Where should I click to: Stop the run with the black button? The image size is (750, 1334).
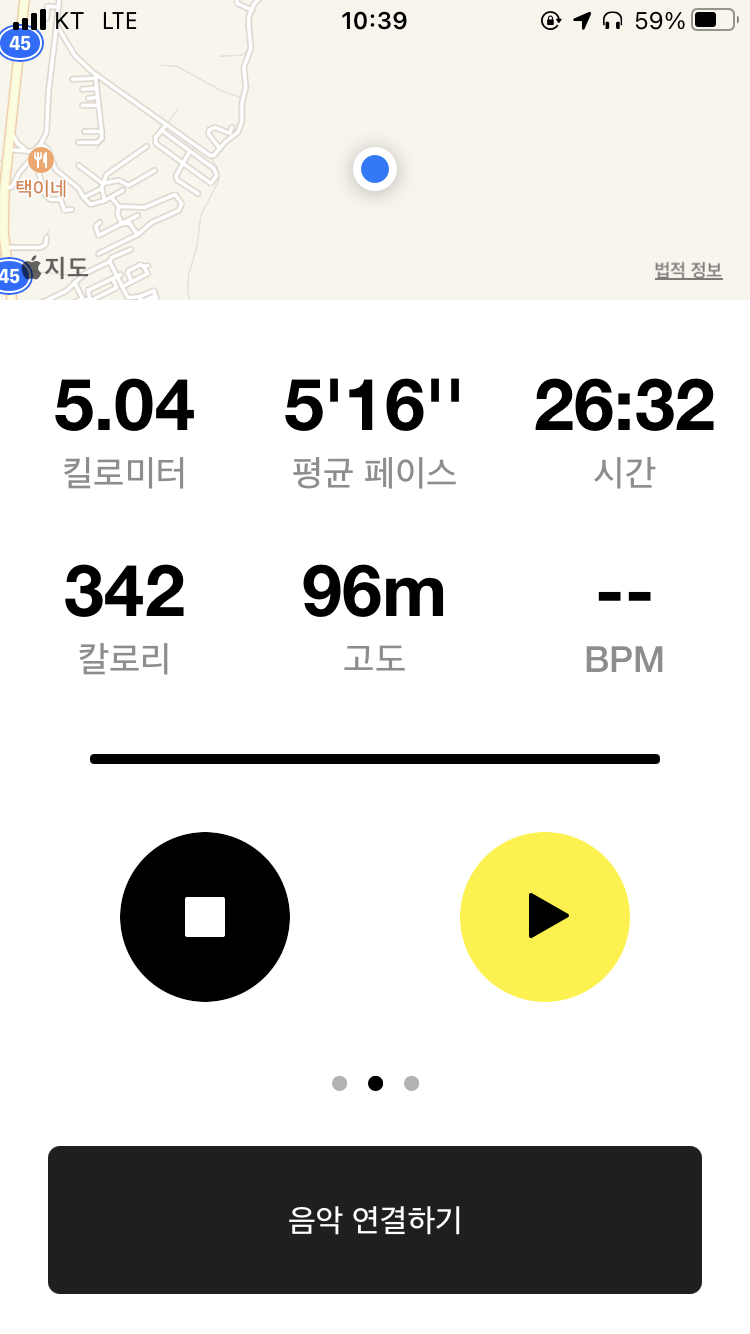point(205,916)
